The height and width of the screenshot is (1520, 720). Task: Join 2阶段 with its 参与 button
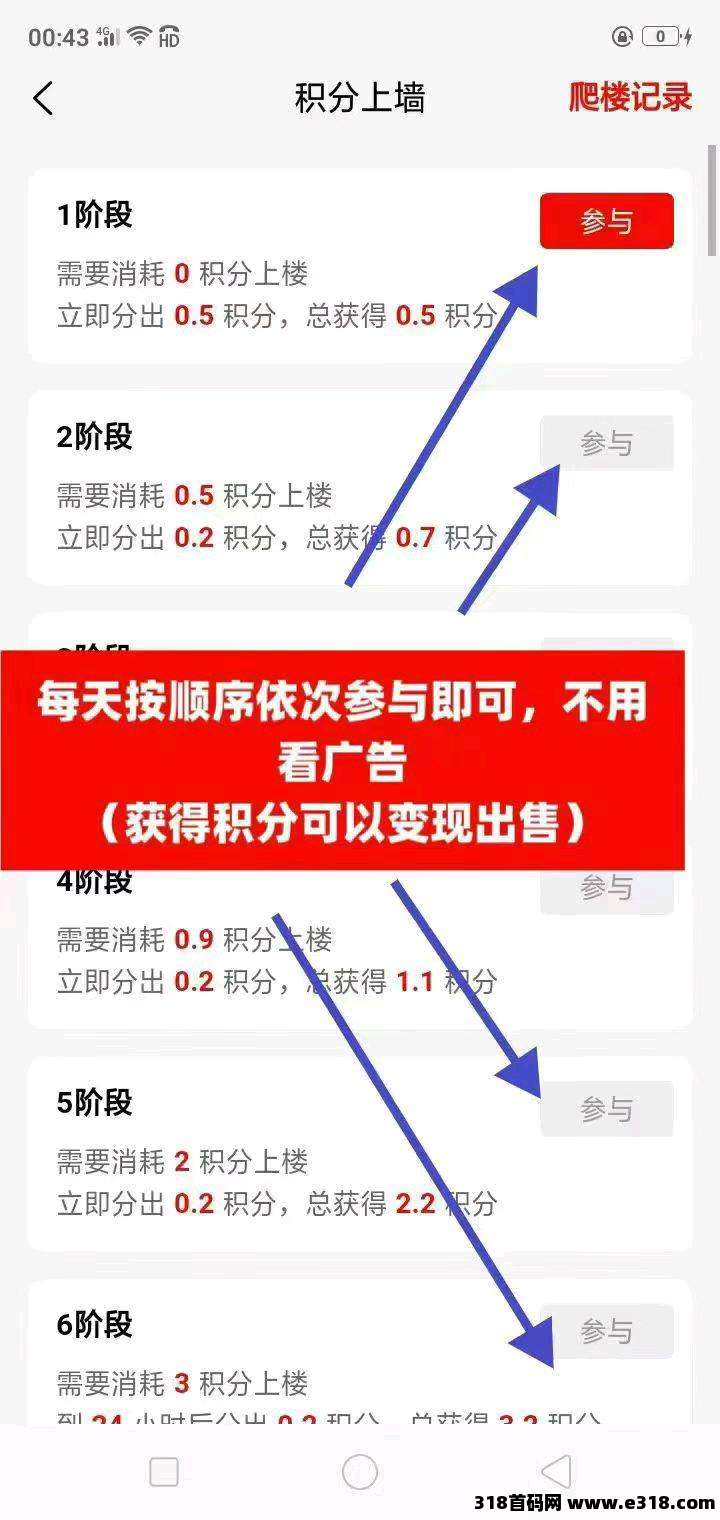tap(606, 443)
